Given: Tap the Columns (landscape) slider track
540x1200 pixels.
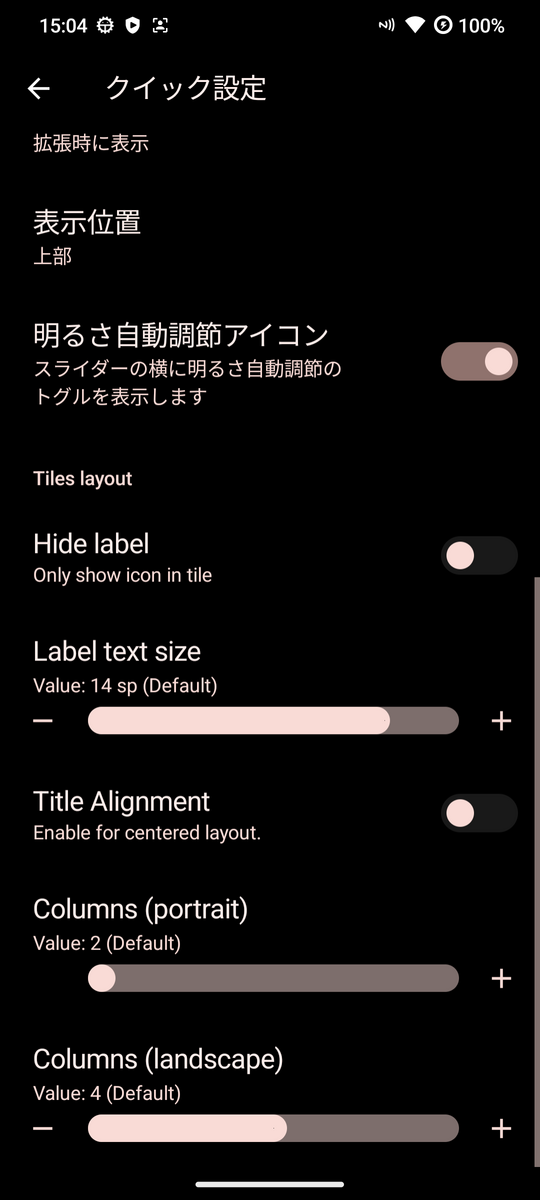Looking at the screenshot, I should tap(273, 1128).
